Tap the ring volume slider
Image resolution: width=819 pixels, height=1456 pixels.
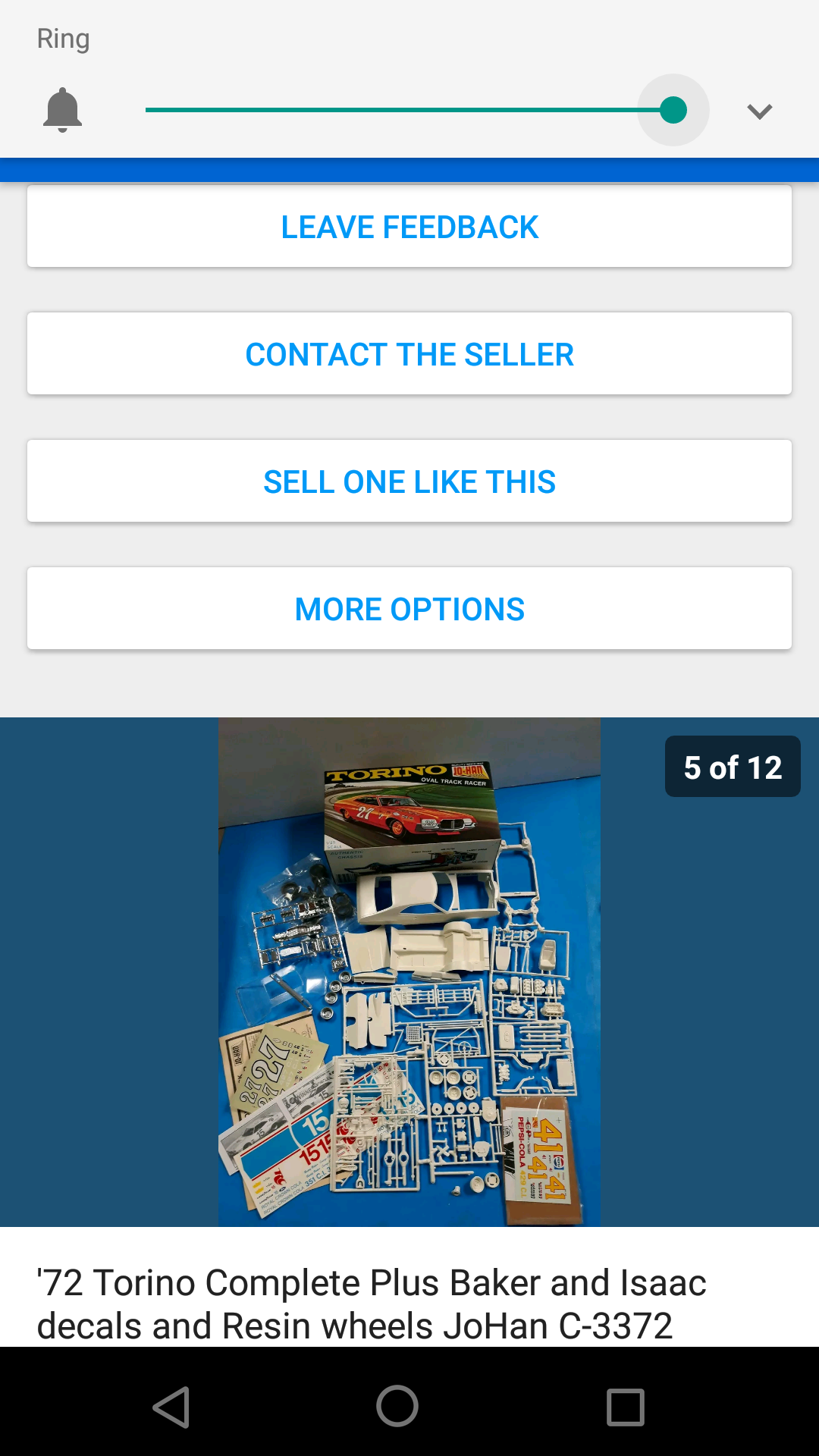coord(417,110)
